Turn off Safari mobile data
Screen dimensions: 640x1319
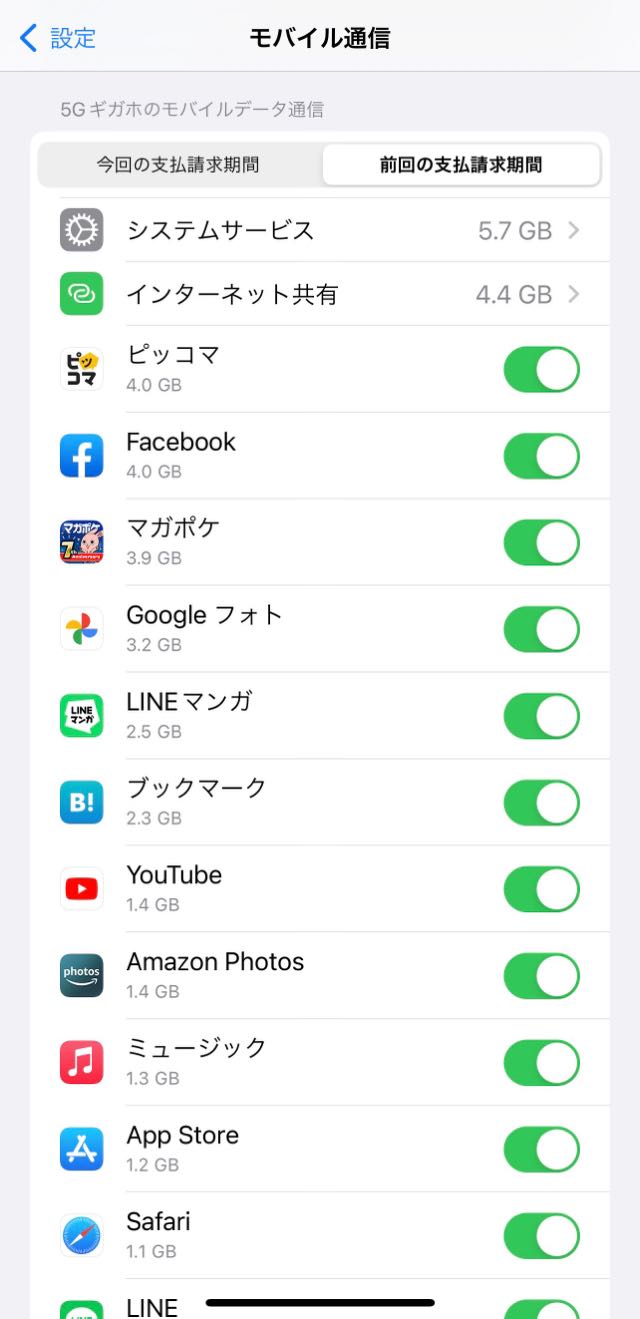click(542, 1236)
